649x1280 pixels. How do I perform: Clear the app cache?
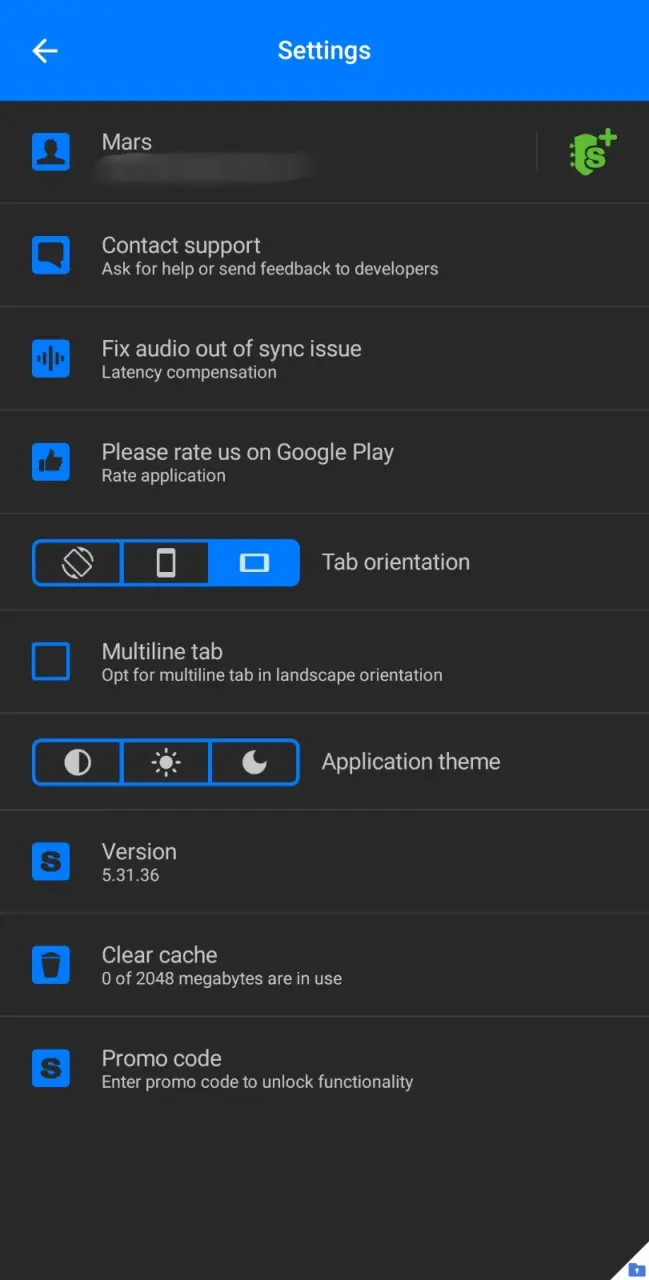pos(324,965)
